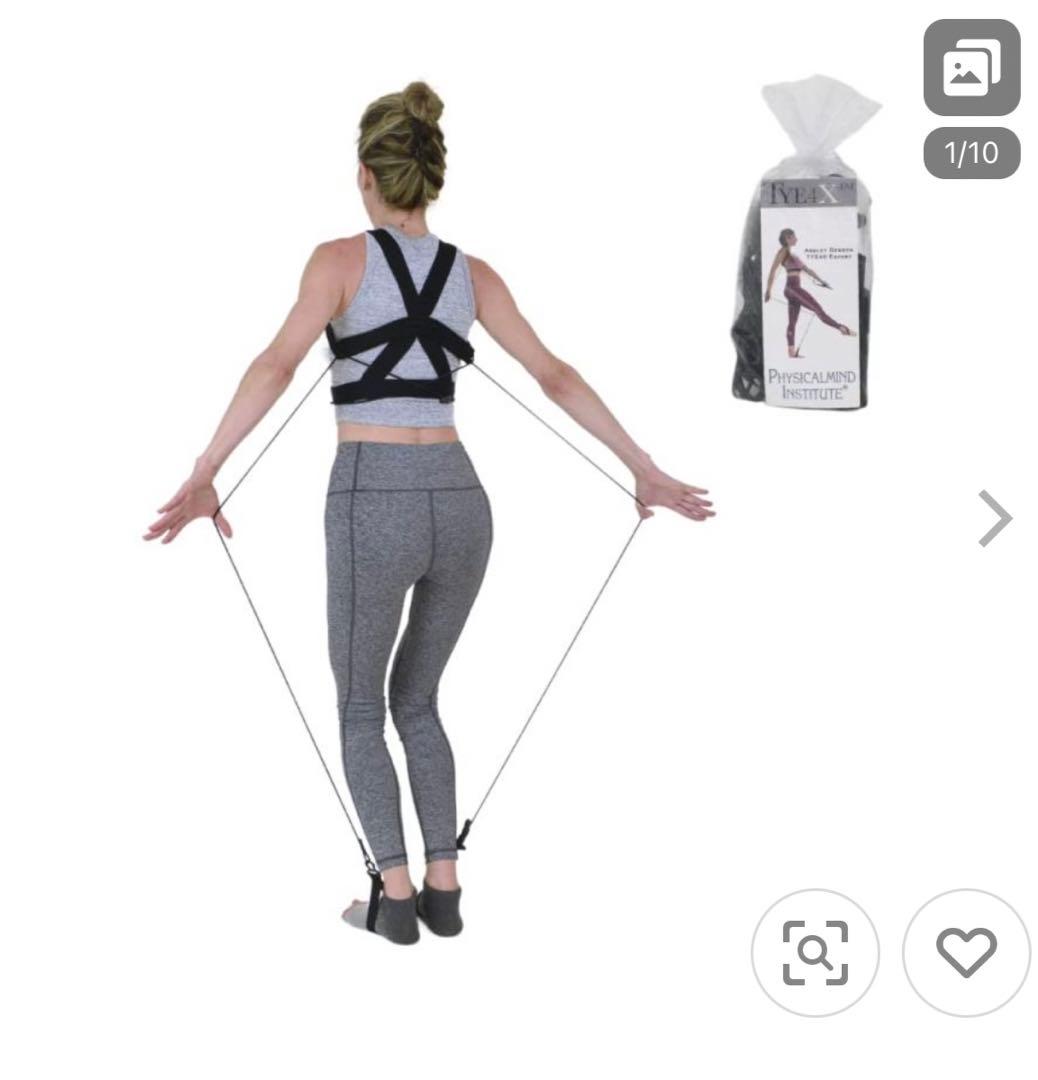Image resolution: width=1038 pixels, height=1080 pixels.
Task: Open the image gallery icon
Action: tap(971, 68)
